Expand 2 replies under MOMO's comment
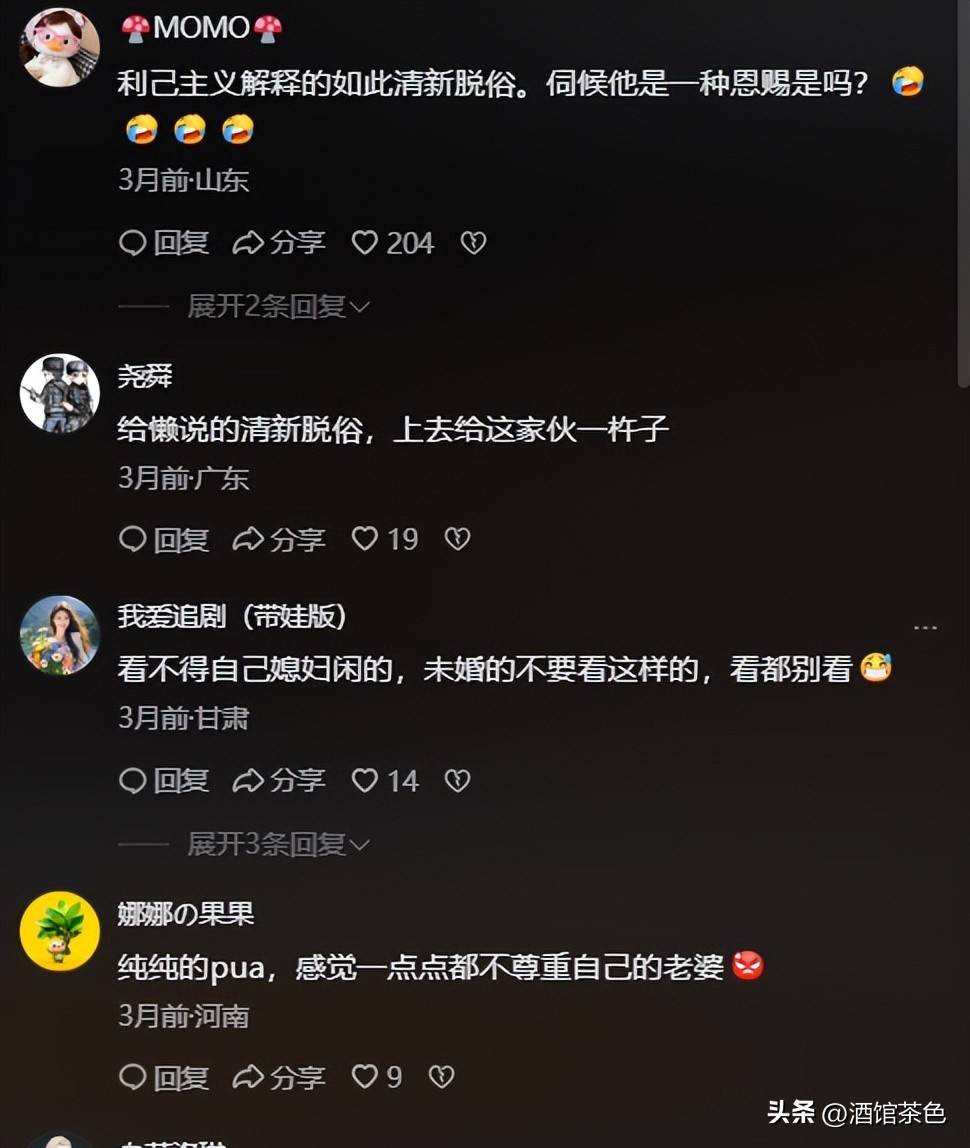This screenshot has height=1148, width=970. [x=278, y=307]
